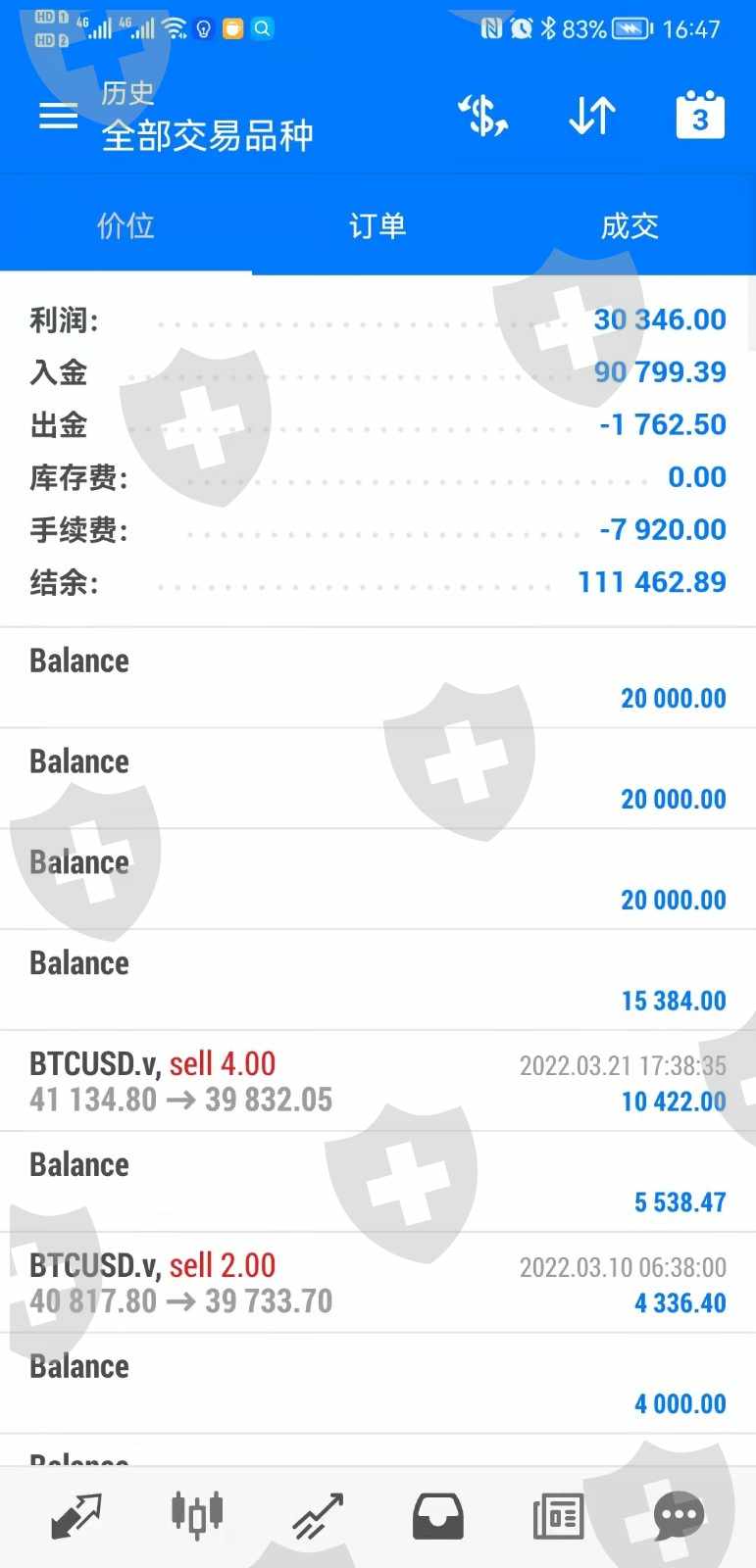
Task: Open the BTCUSD.v sell 4.00 trade
Action: [x=378, y=1081]
